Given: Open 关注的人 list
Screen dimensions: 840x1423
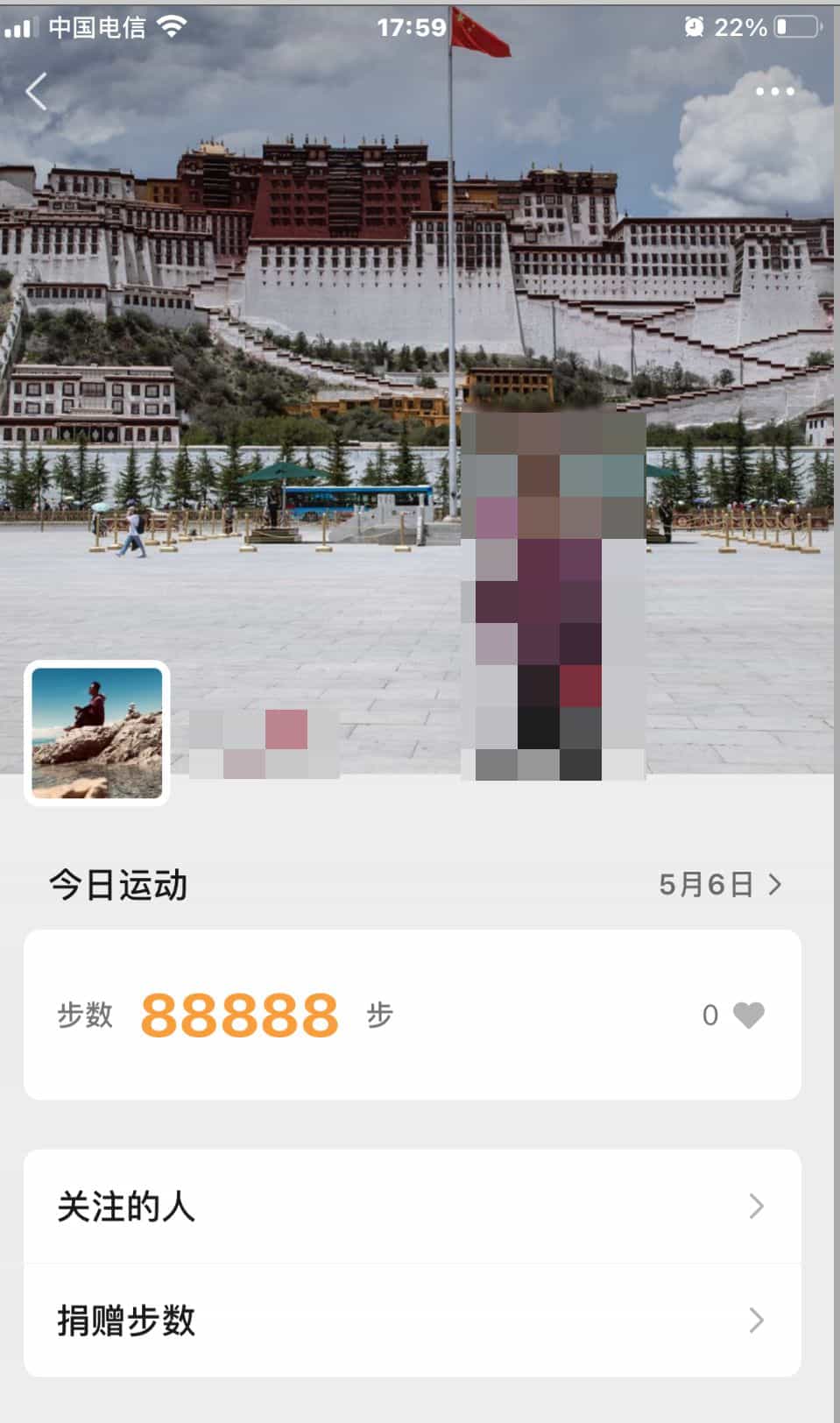Looking at the screenshot, I should [x=413, y=1207].
